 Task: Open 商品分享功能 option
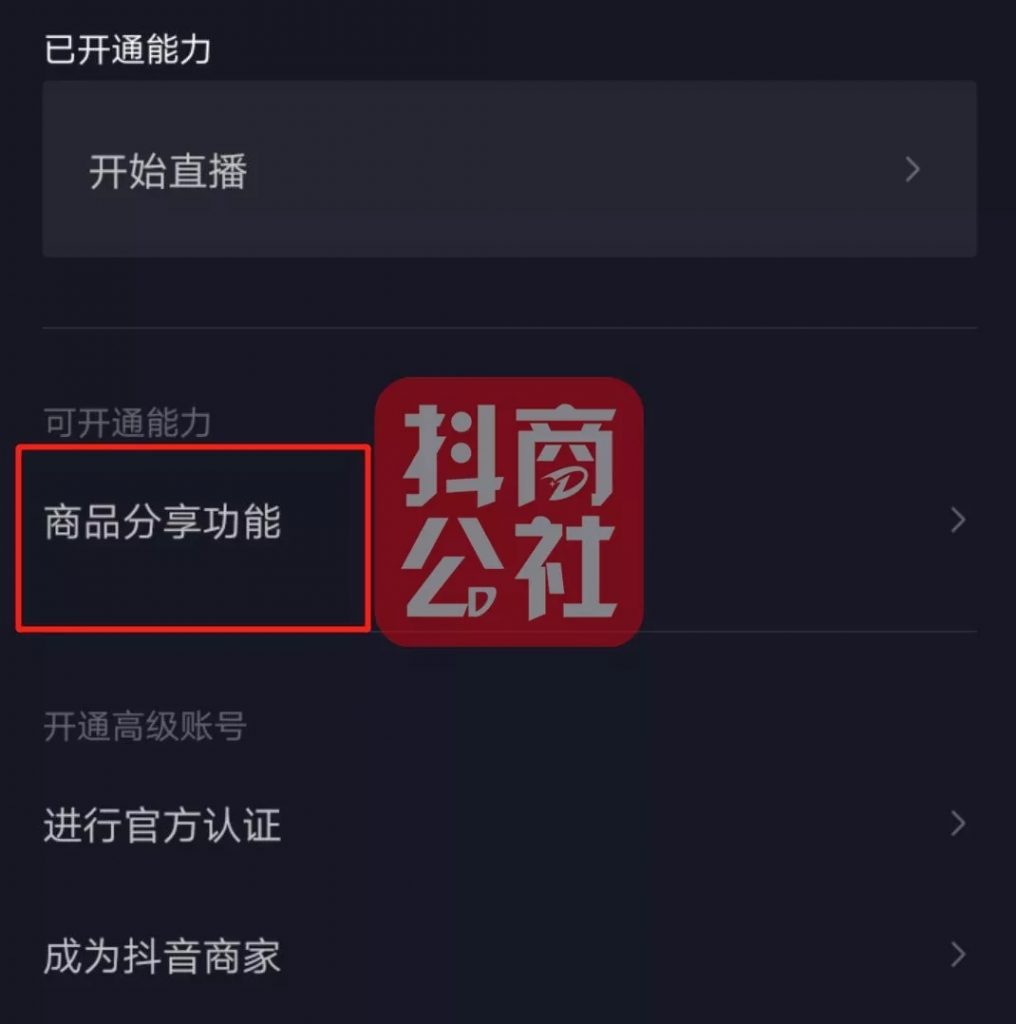click(163, 523)
